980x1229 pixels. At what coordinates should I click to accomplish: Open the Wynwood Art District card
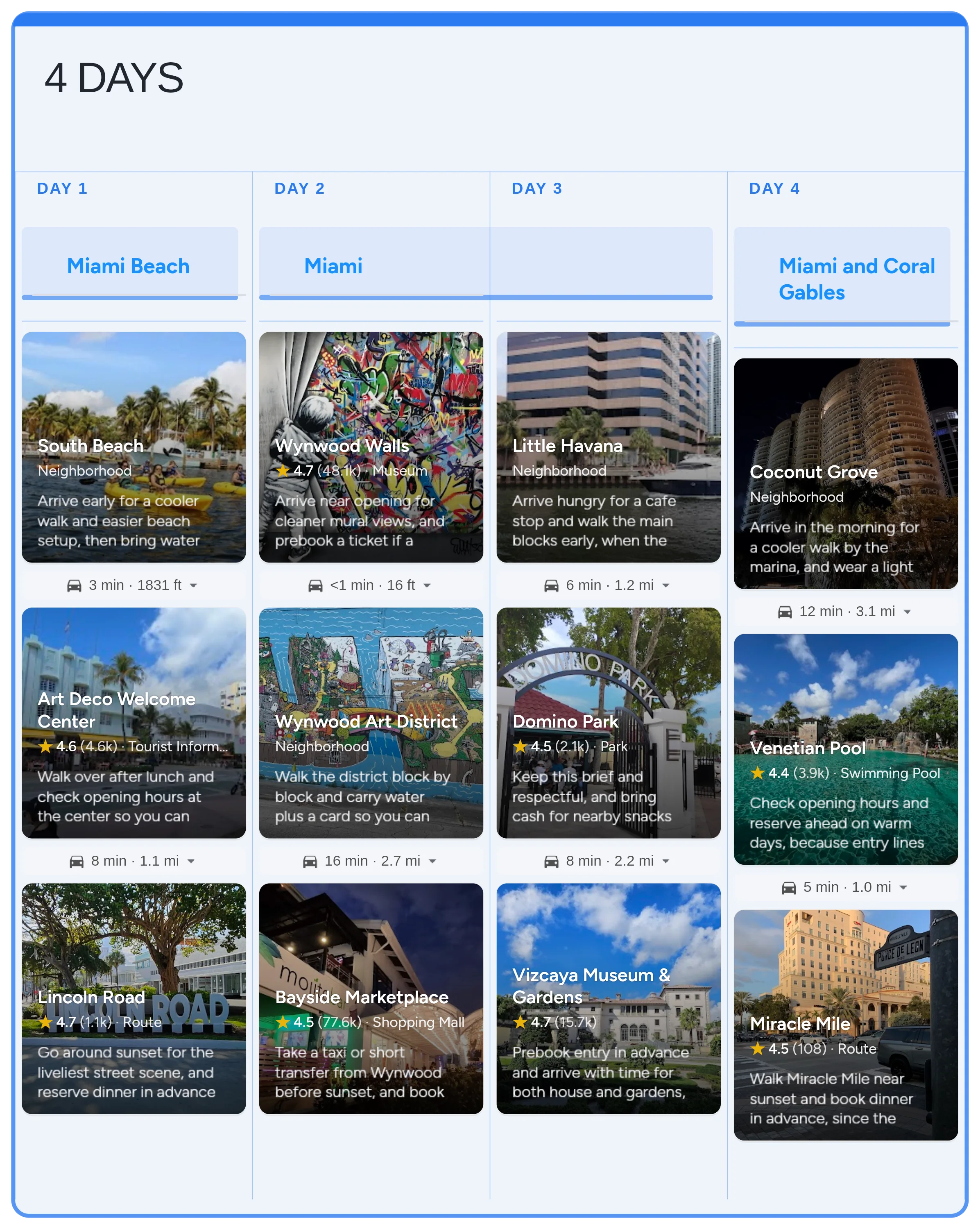coord(371,722)
